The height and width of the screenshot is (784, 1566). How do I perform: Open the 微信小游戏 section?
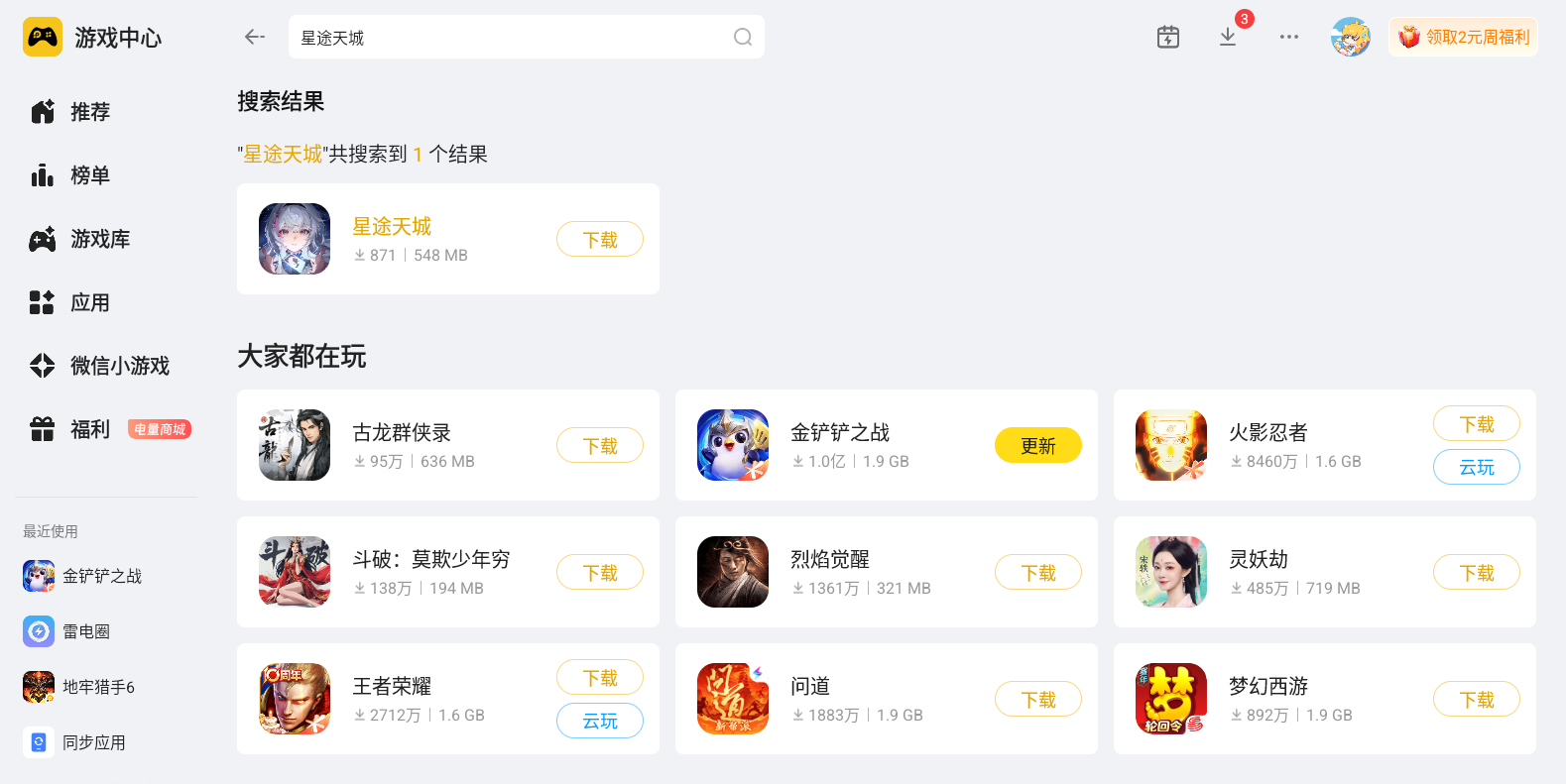pos(99,366)
